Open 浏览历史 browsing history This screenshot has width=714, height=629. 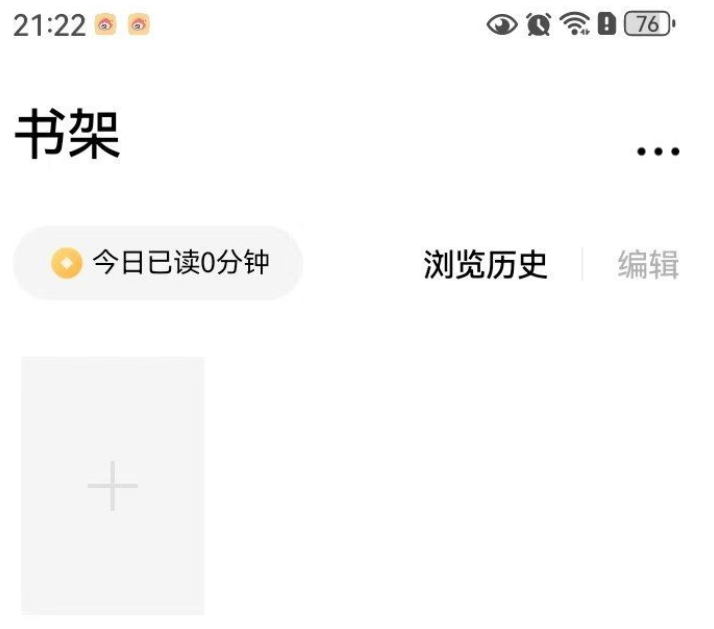click(x=485, y=265)
